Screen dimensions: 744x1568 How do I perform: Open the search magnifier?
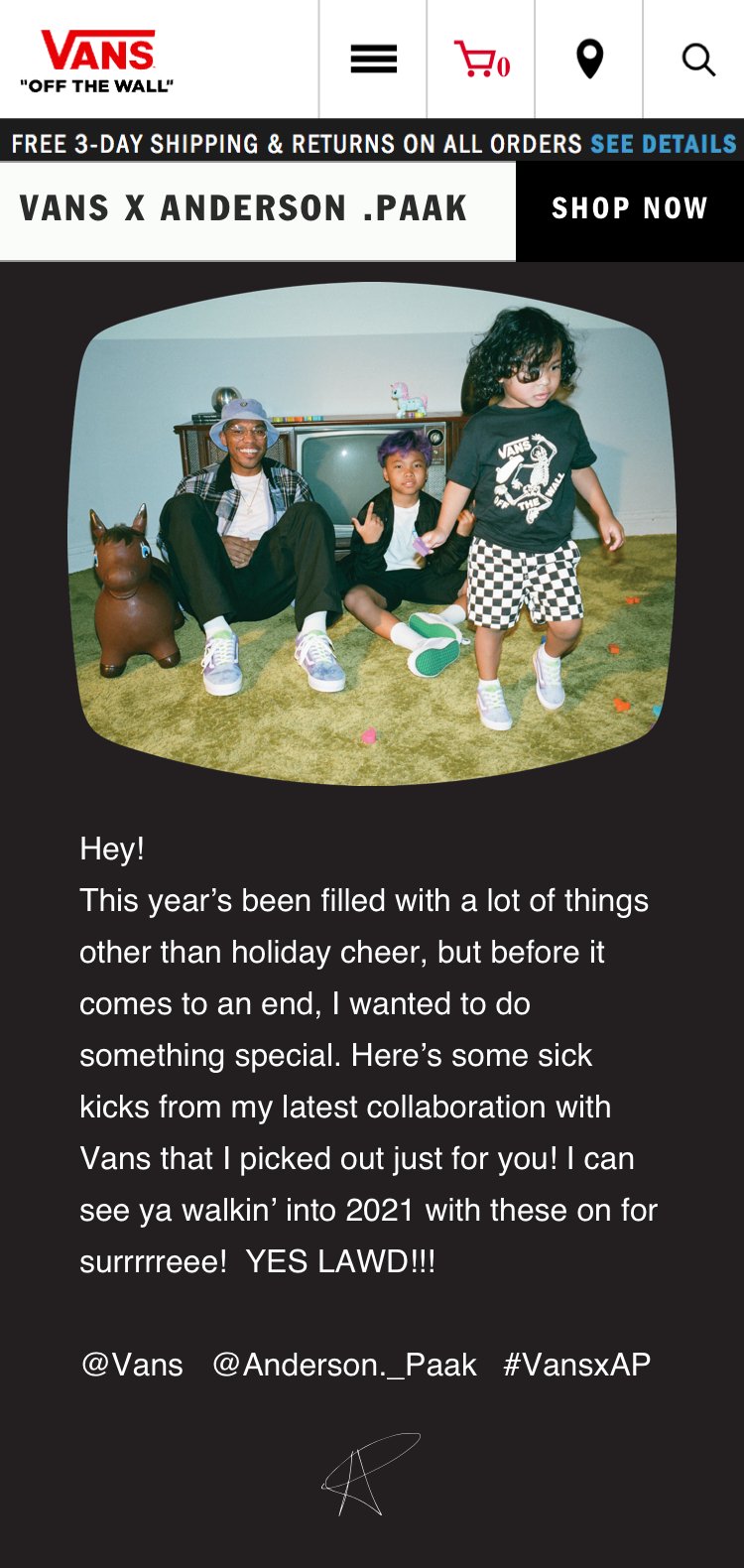tap(697, 60)
